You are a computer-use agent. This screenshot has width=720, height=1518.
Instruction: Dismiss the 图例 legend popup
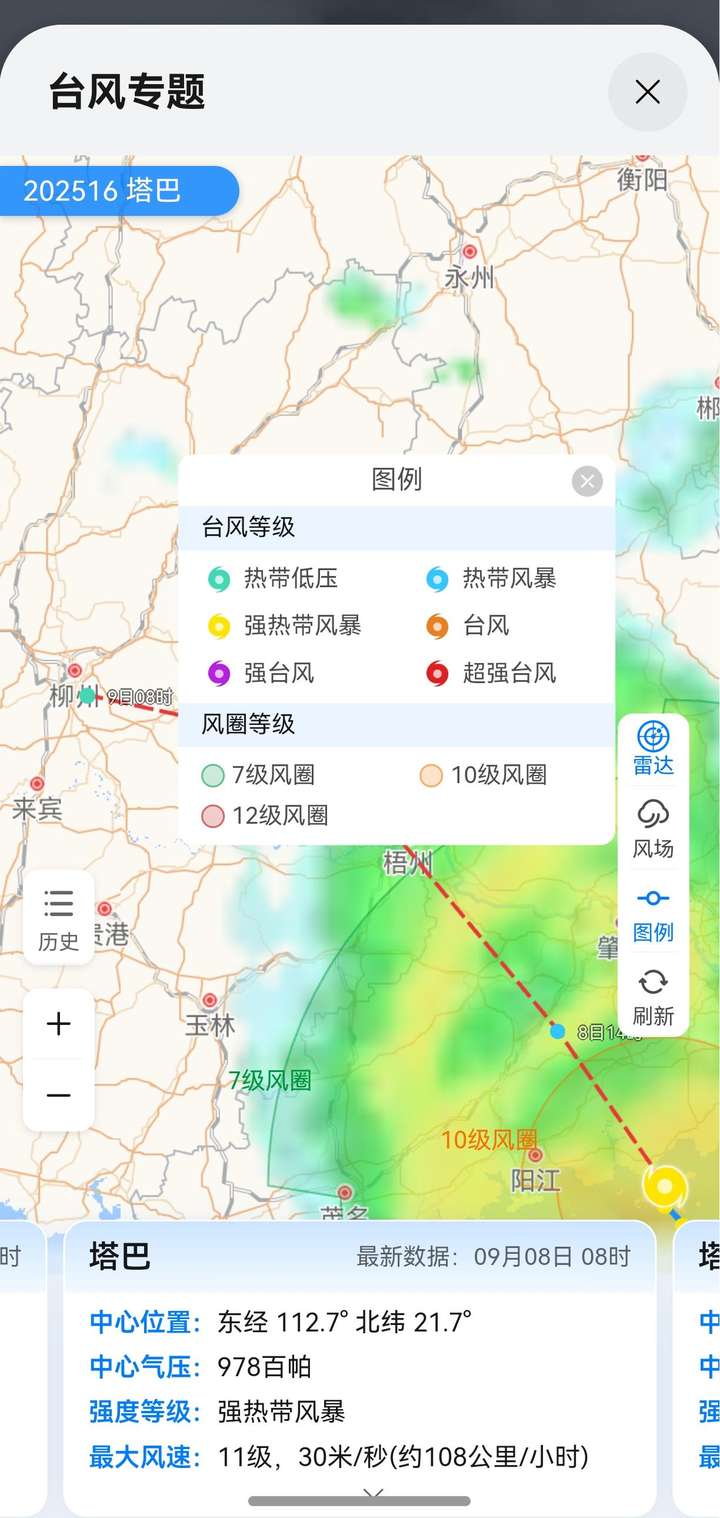click(x=587, y=481)
